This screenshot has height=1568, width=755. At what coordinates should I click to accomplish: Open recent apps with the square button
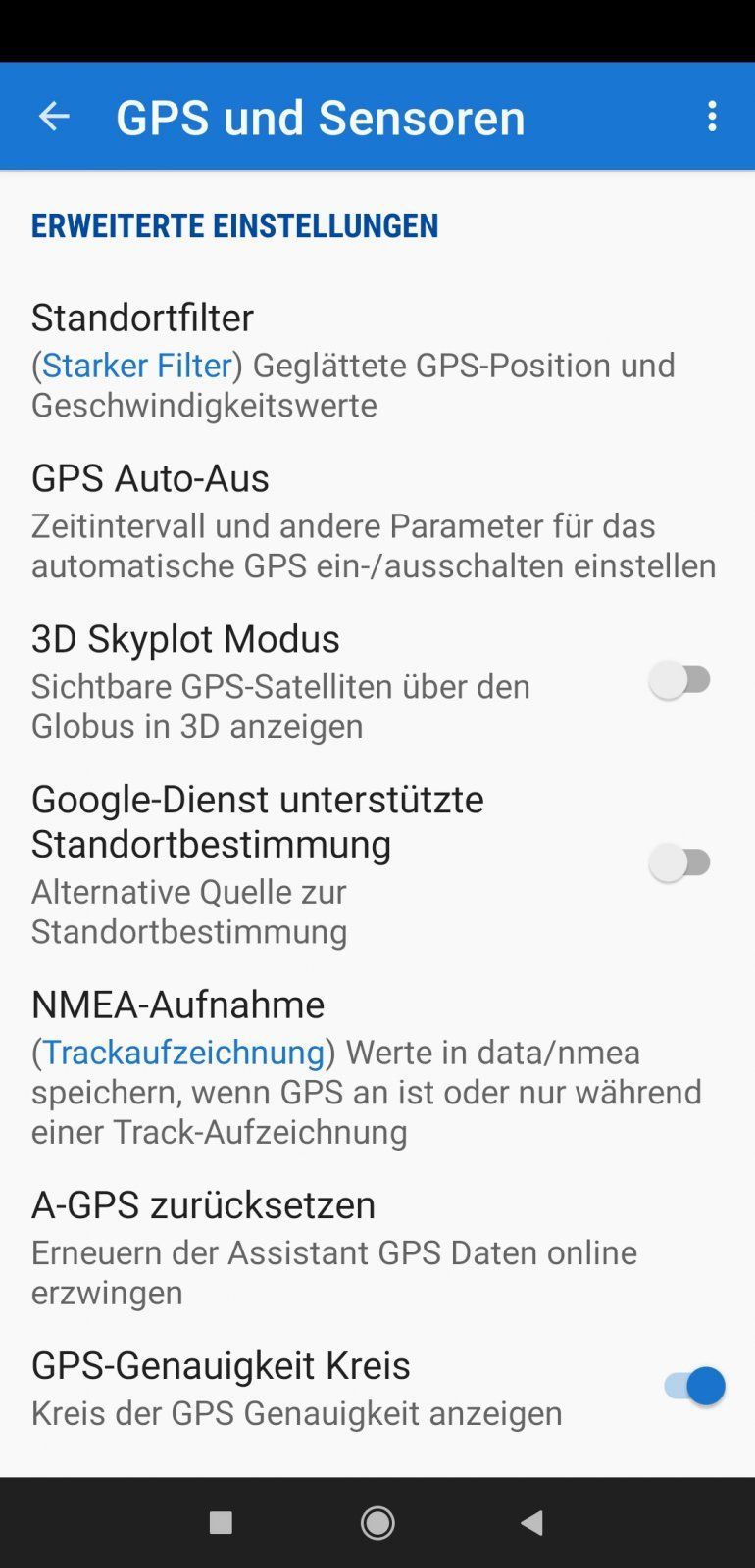click(221, 1522)
